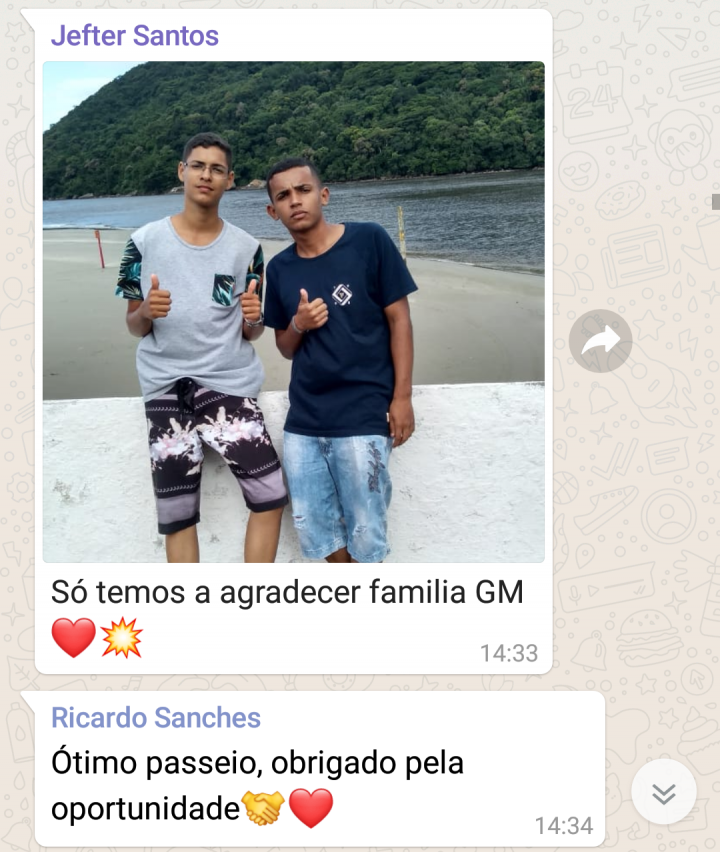Viewport: 720px width, 852px height.
Task: Open sender Ricardo Sanches's name
Action: pyautogui.click(x=155, y=717)
